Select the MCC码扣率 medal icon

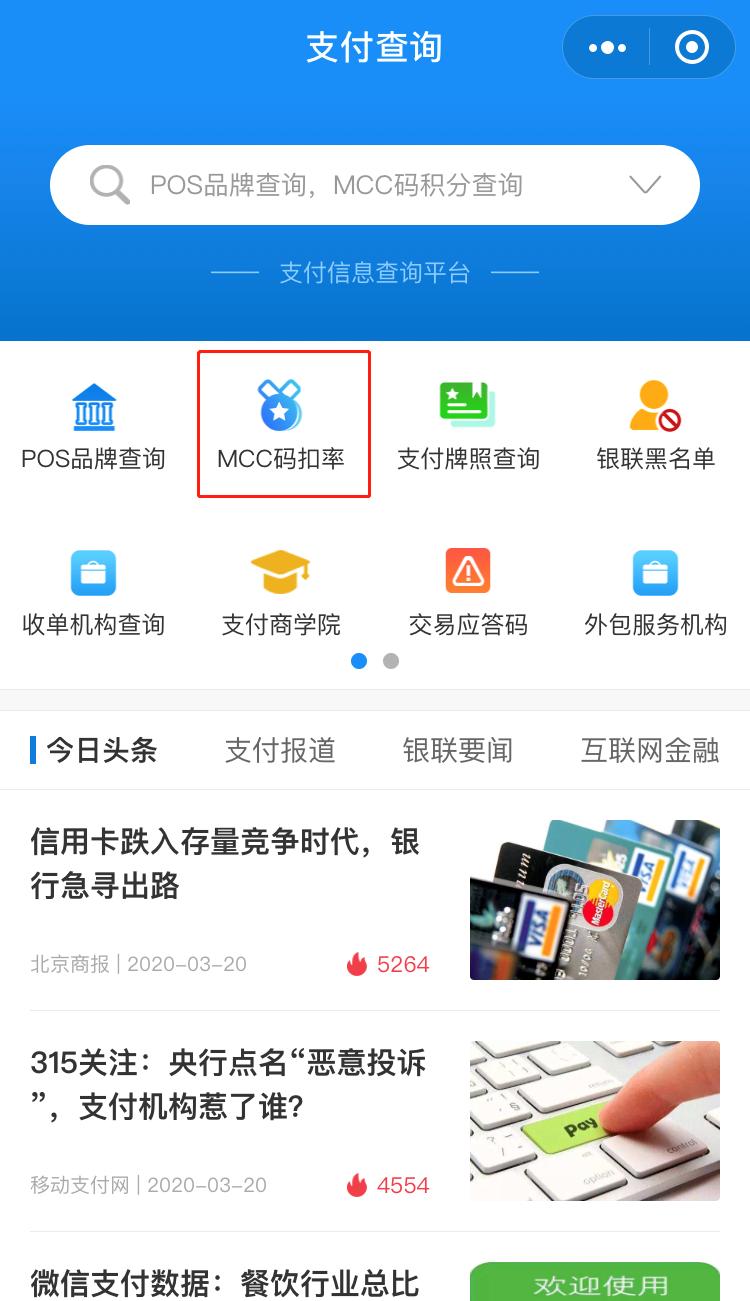point(283,407)
